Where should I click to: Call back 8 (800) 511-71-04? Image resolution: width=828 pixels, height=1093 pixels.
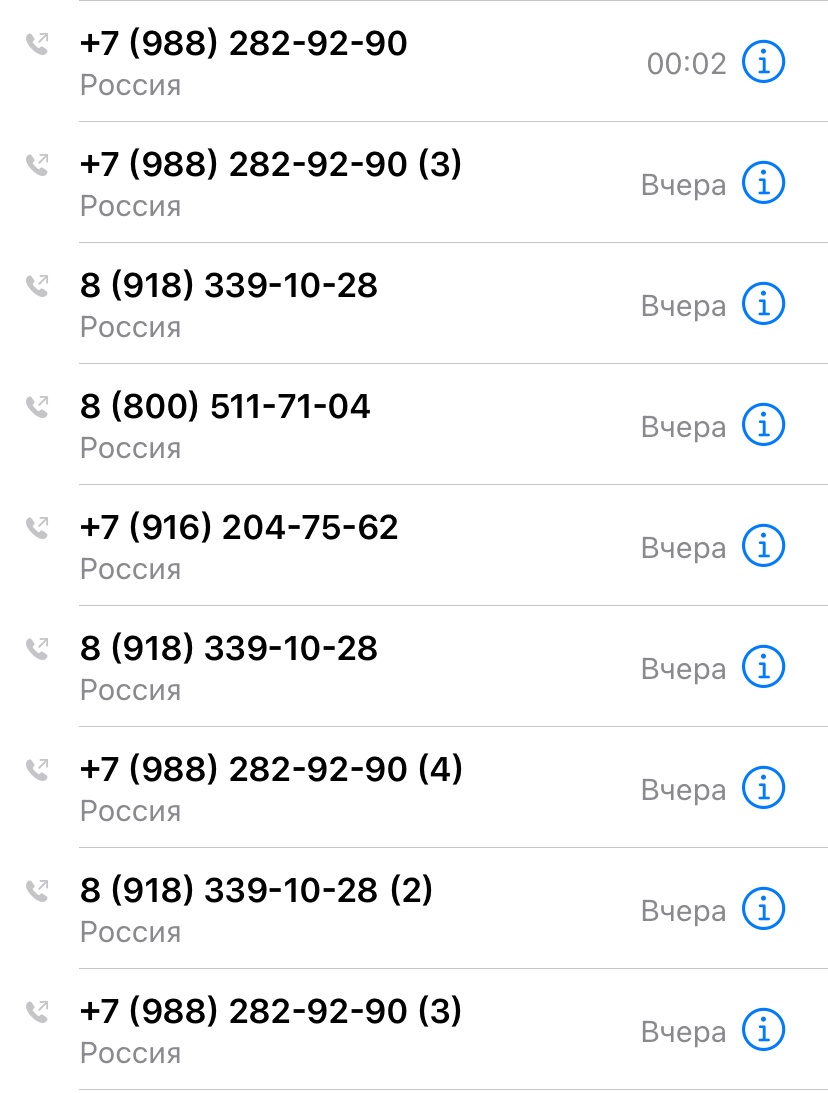click(x=225, y=407)
